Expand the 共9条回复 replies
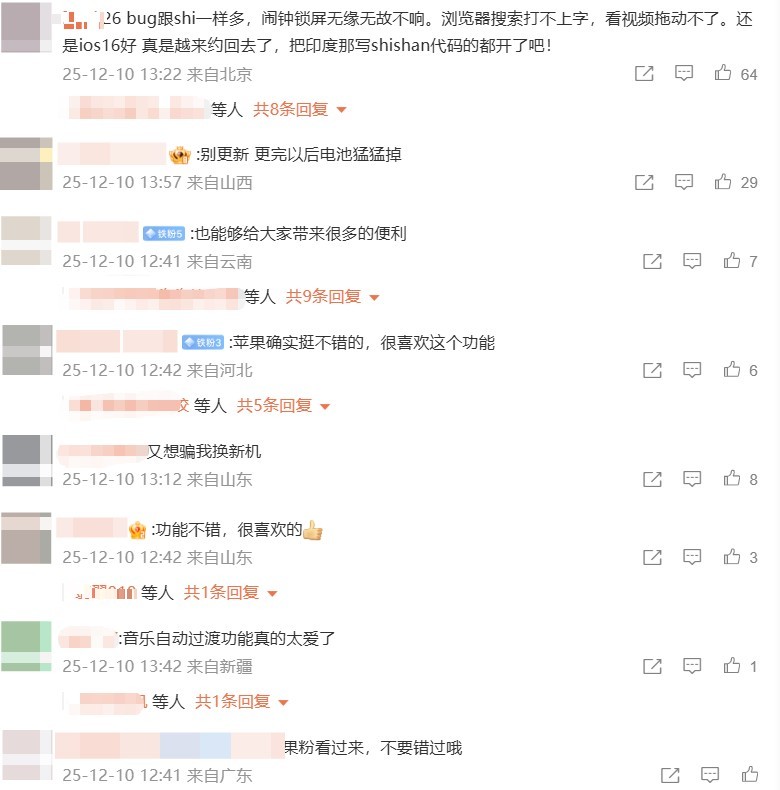Viewport: 780px width, 790px height. coord(332,296)
